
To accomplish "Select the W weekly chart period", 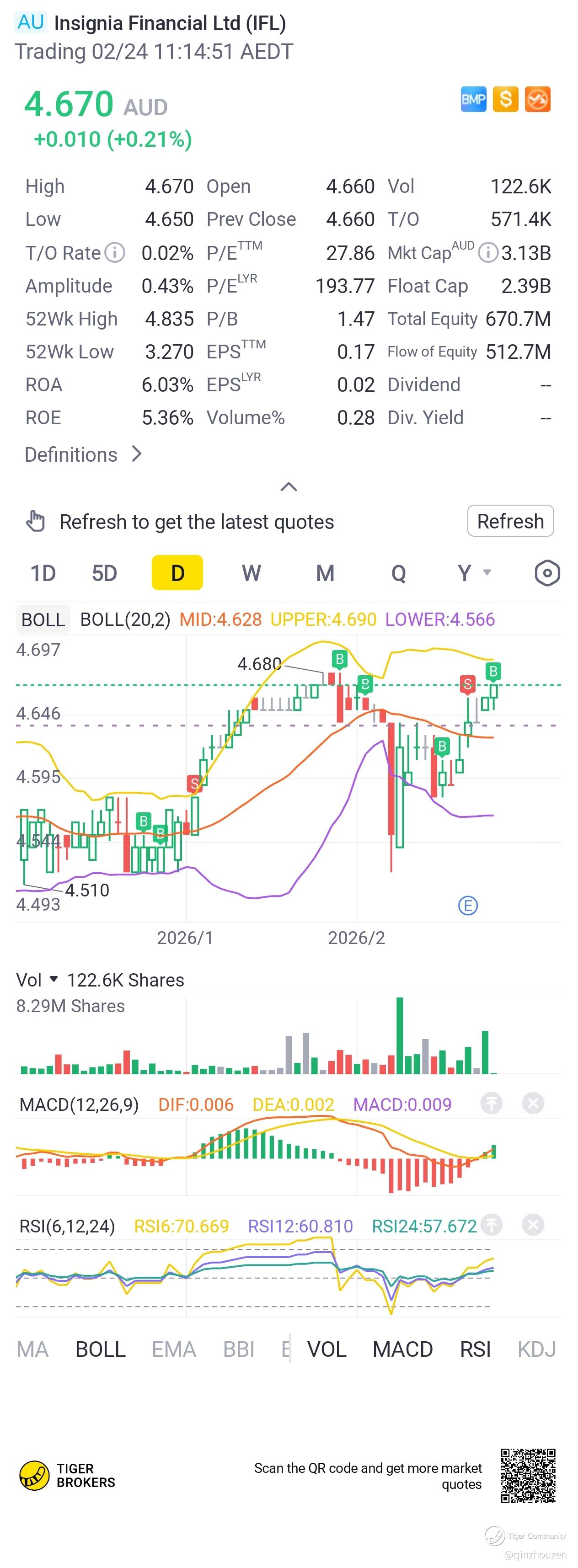I will pos(251,573).
